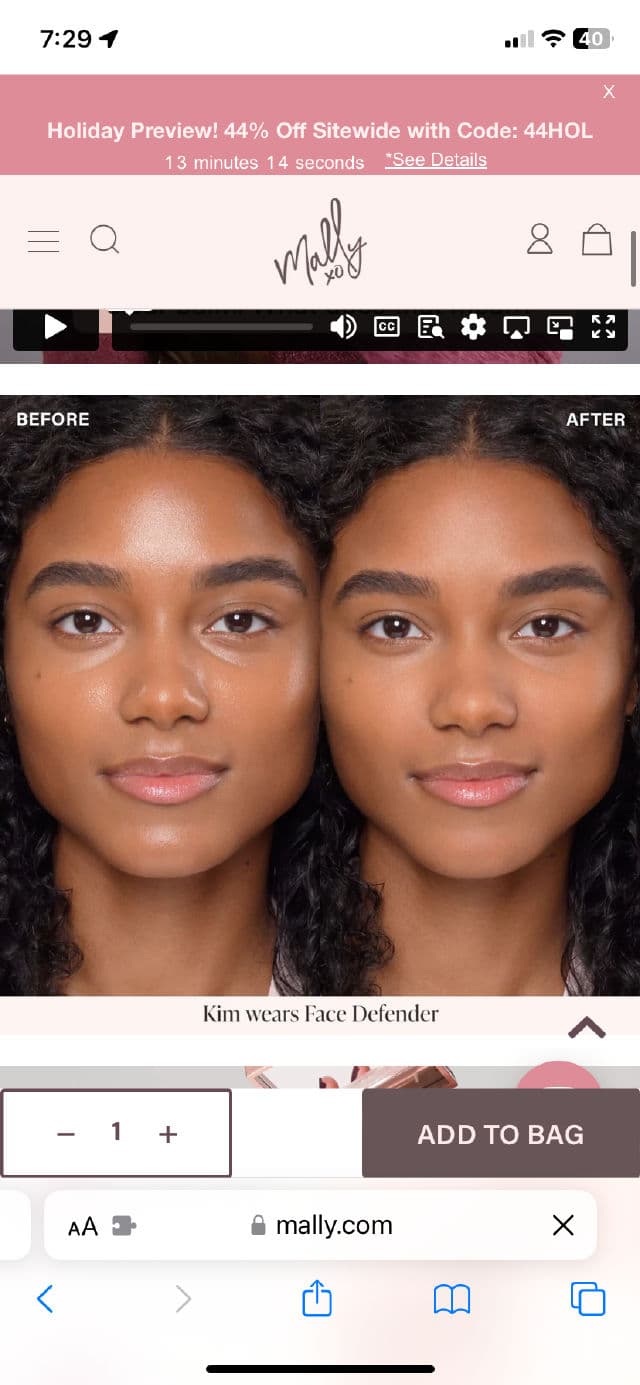Open the account profile icon
640x1385 pixels.
coord(540,240)
